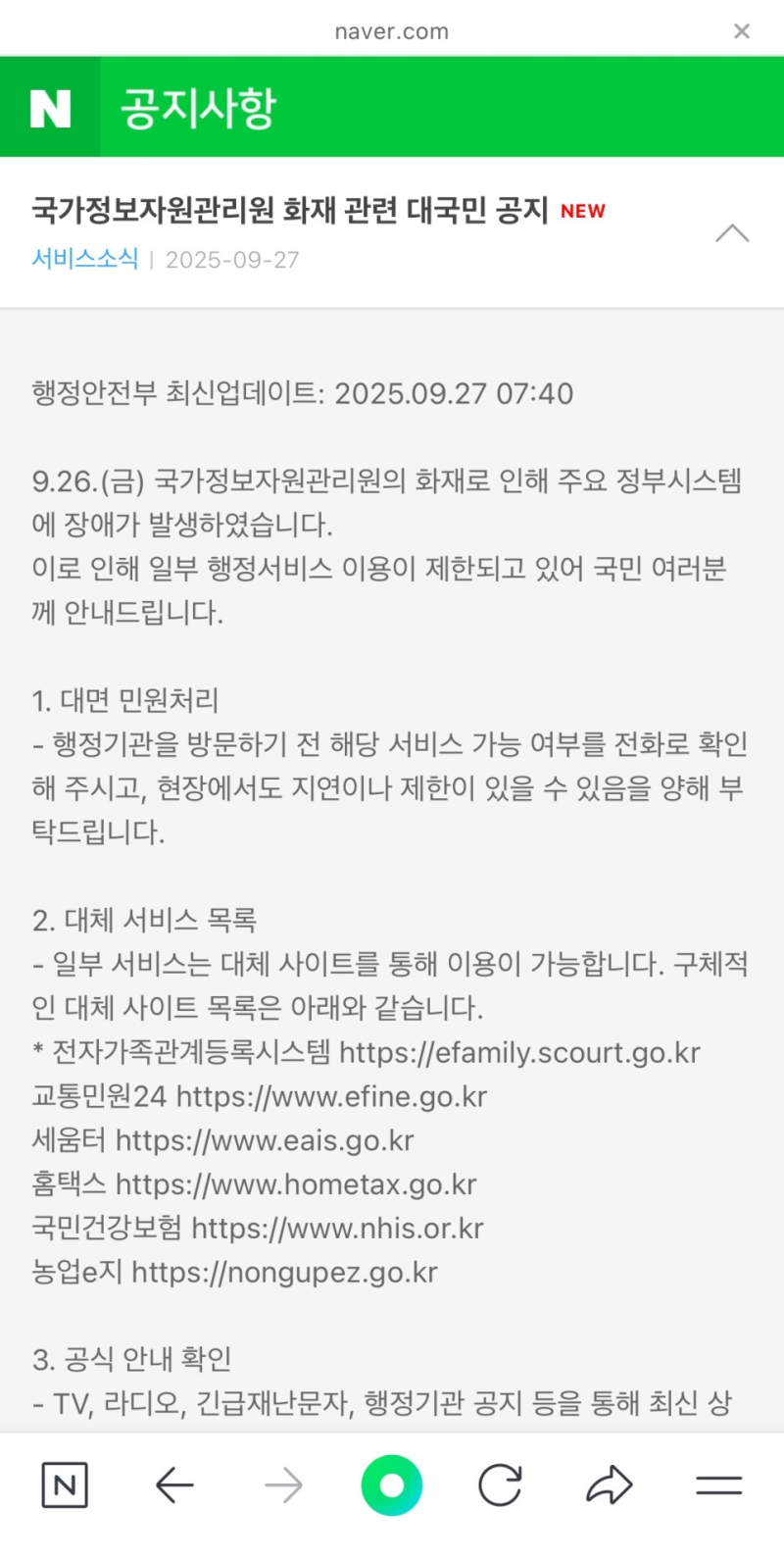784x1559 pixels.
Task: Go back to the previous page
Action: click(x=174, y=1485)
